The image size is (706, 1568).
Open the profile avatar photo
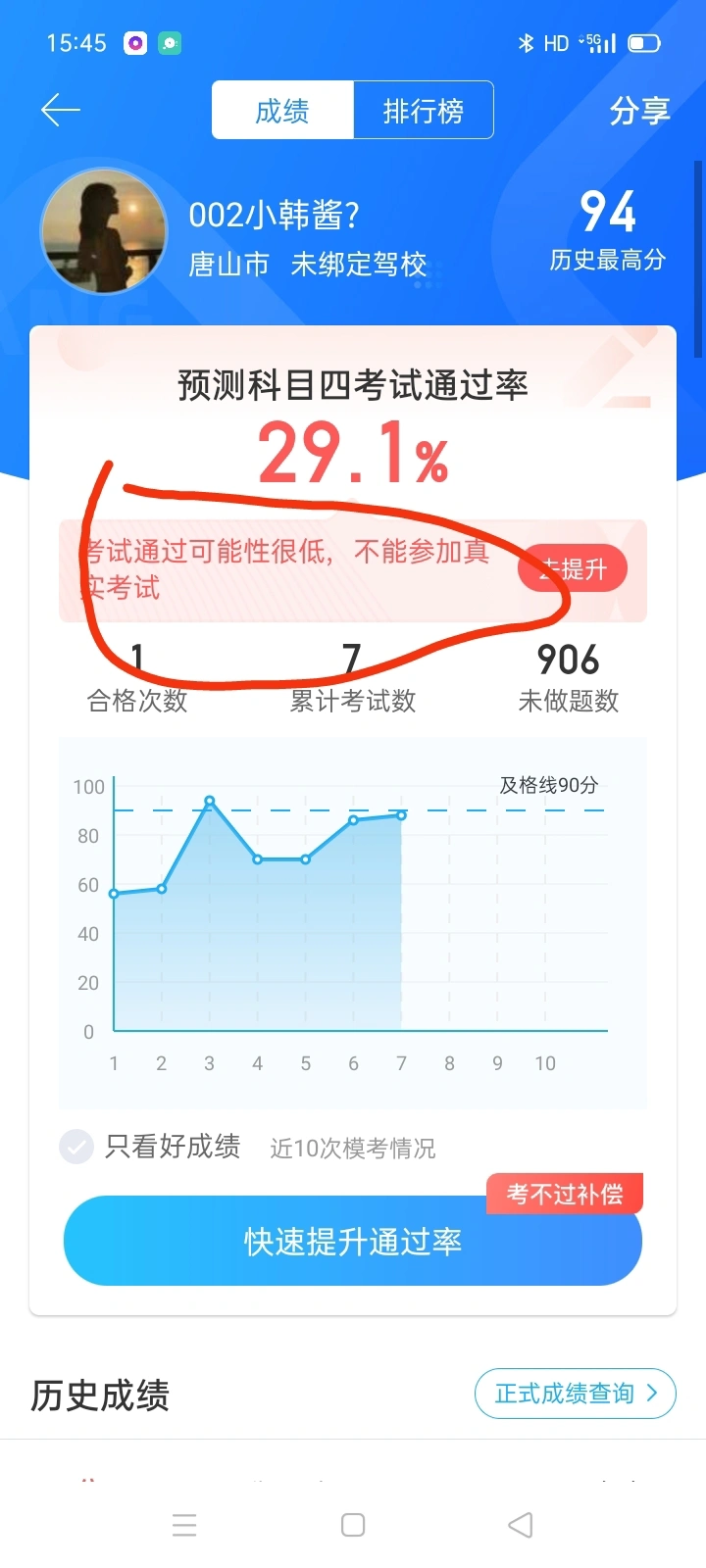click(104, 232)
